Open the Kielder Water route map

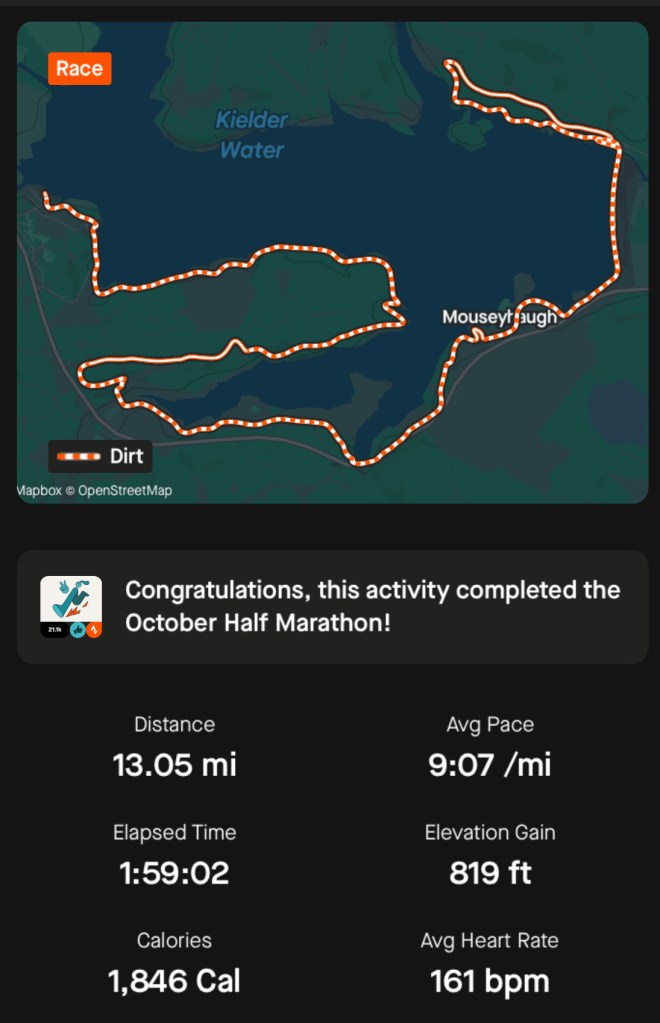pyautogui.click(x=332, y=262)
